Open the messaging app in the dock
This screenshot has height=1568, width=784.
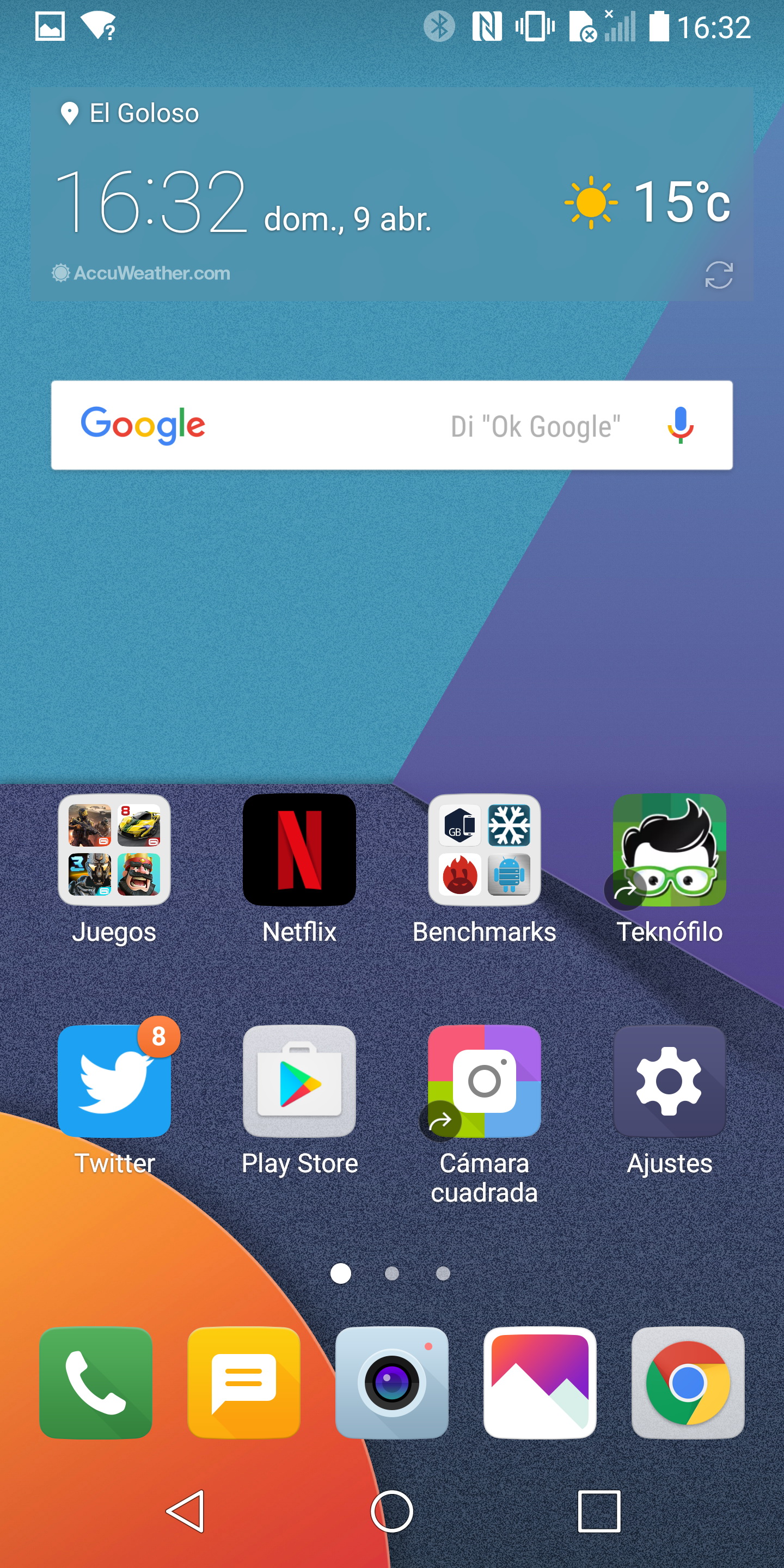click(243, 1382)
